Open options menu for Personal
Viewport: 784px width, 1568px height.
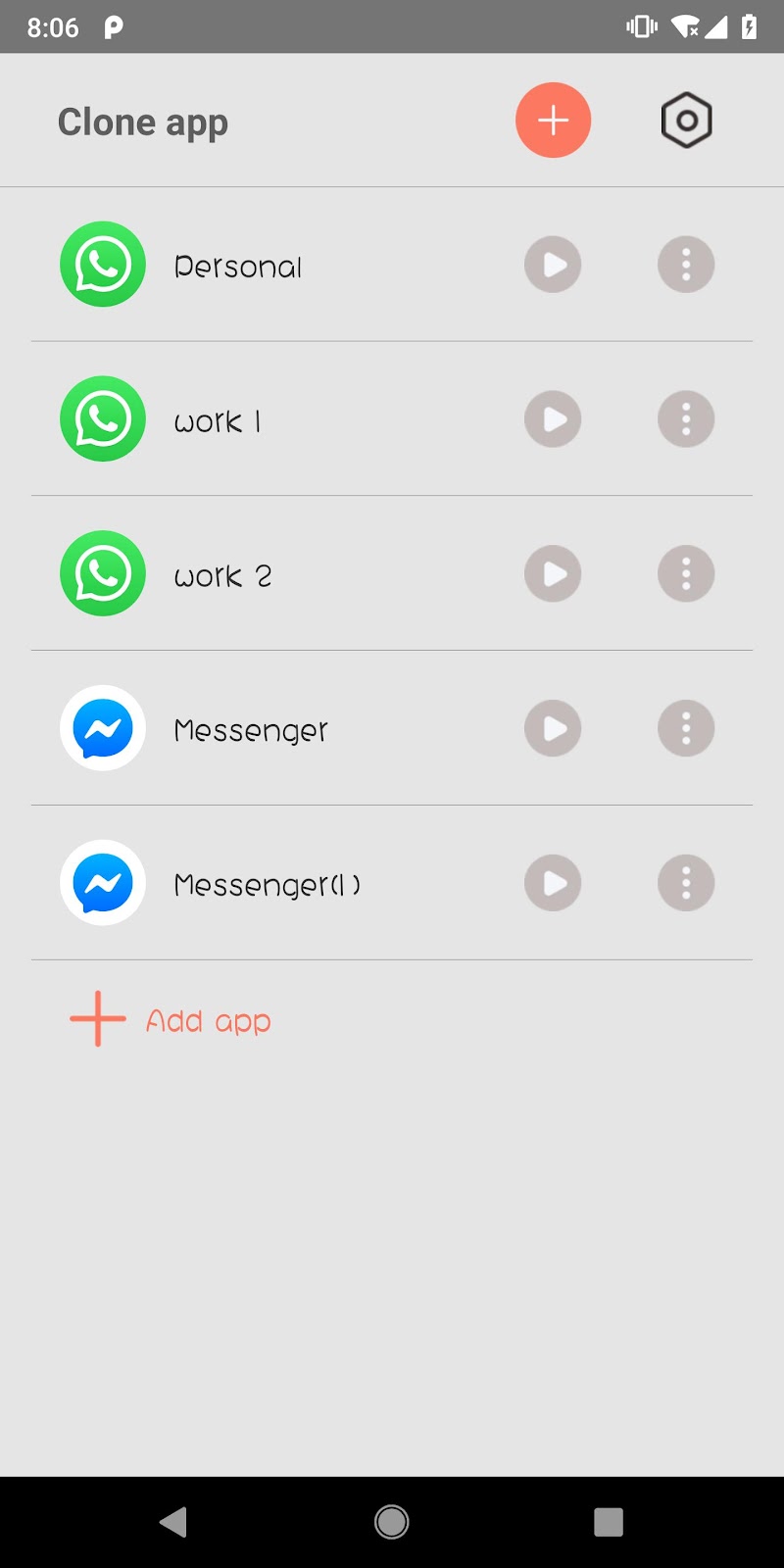click(686, 265)
